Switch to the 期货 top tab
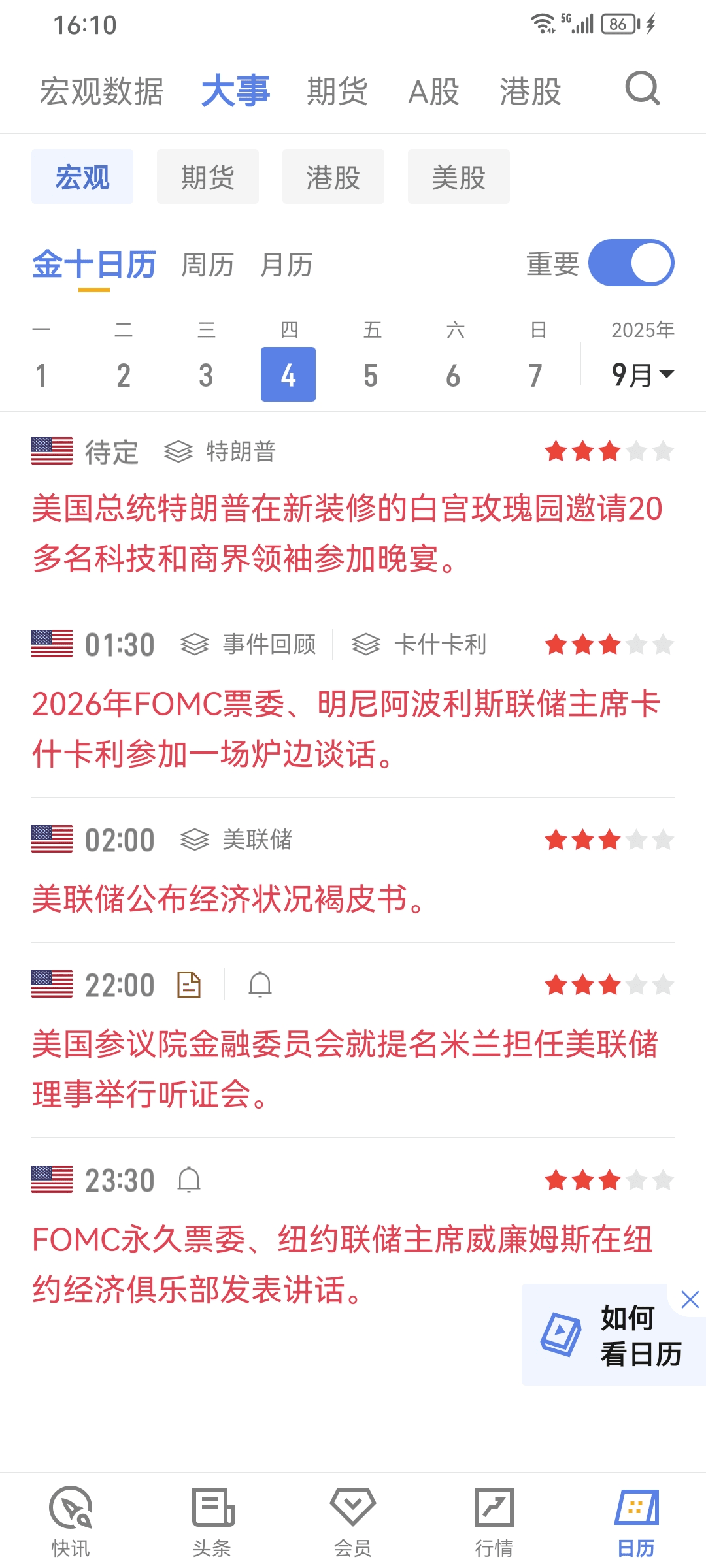 [x=337, y=91]
